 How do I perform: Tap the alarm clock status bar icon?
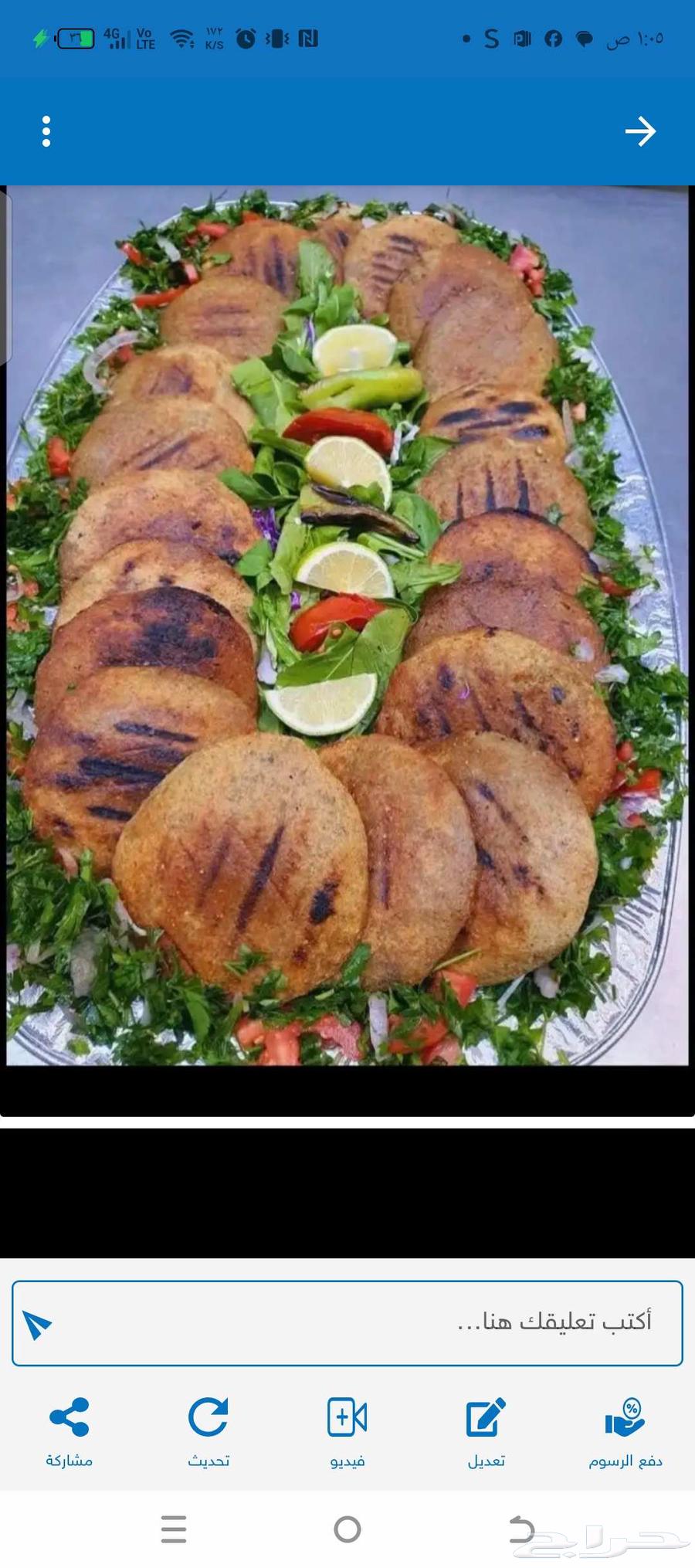click(x=246, y=37)
